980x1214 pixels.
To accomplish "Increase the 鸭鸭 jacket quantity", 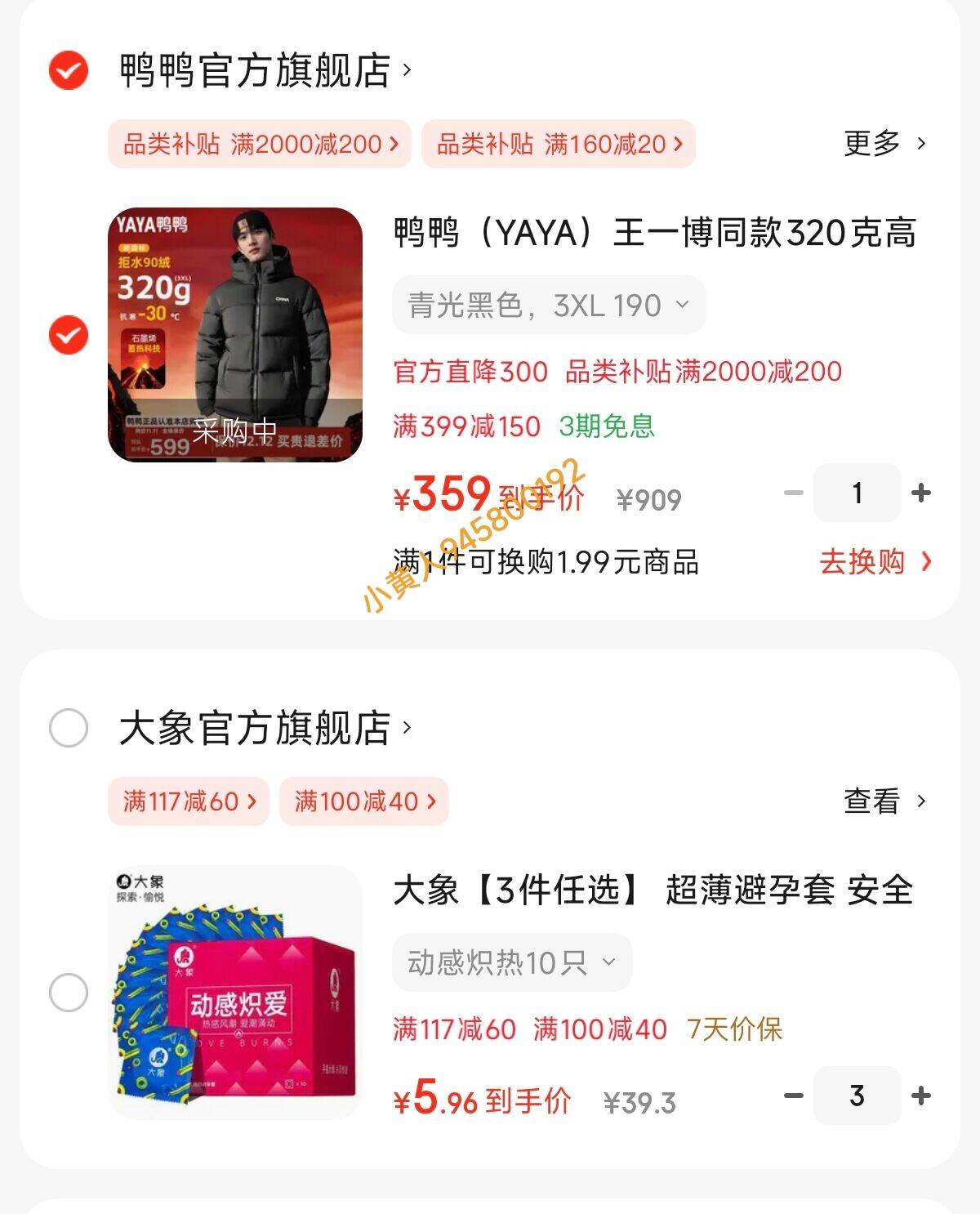I will tap(920, 493).
